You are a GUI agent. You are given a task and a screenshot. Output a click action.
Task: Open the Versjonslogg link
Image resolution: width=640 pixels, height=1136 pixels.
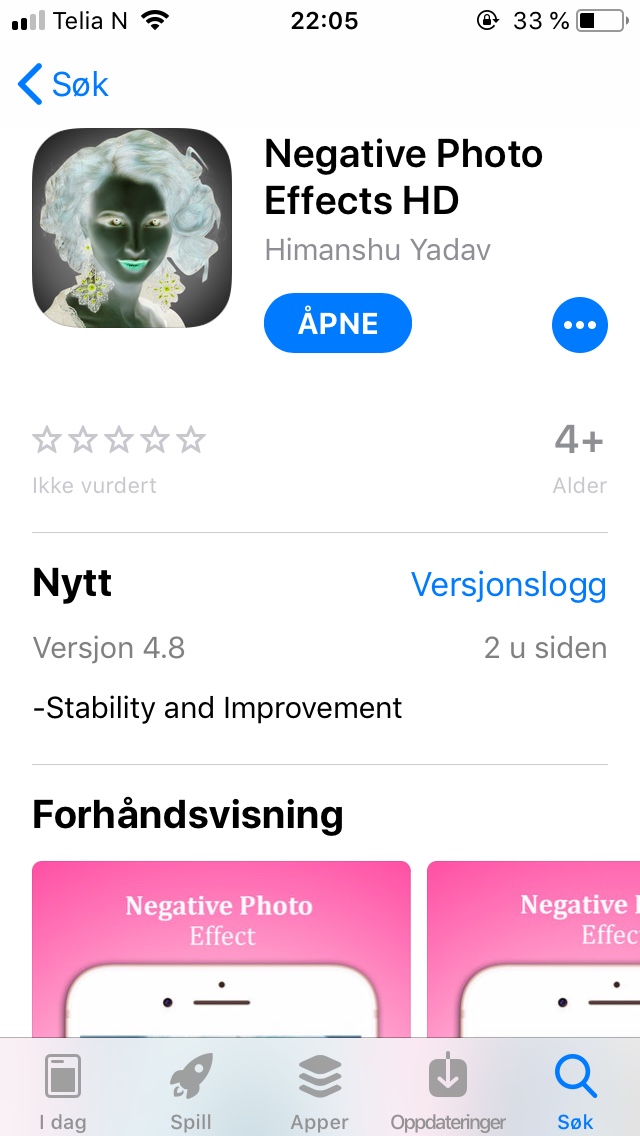(508, 584)
